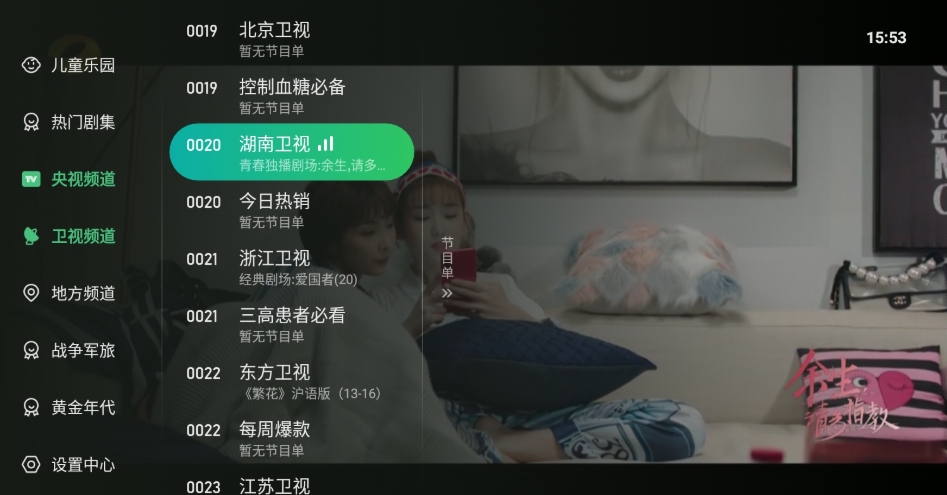
Task: Switch to 东方卫视 channel
Action: pyautogui.click(x=290, y=381)
